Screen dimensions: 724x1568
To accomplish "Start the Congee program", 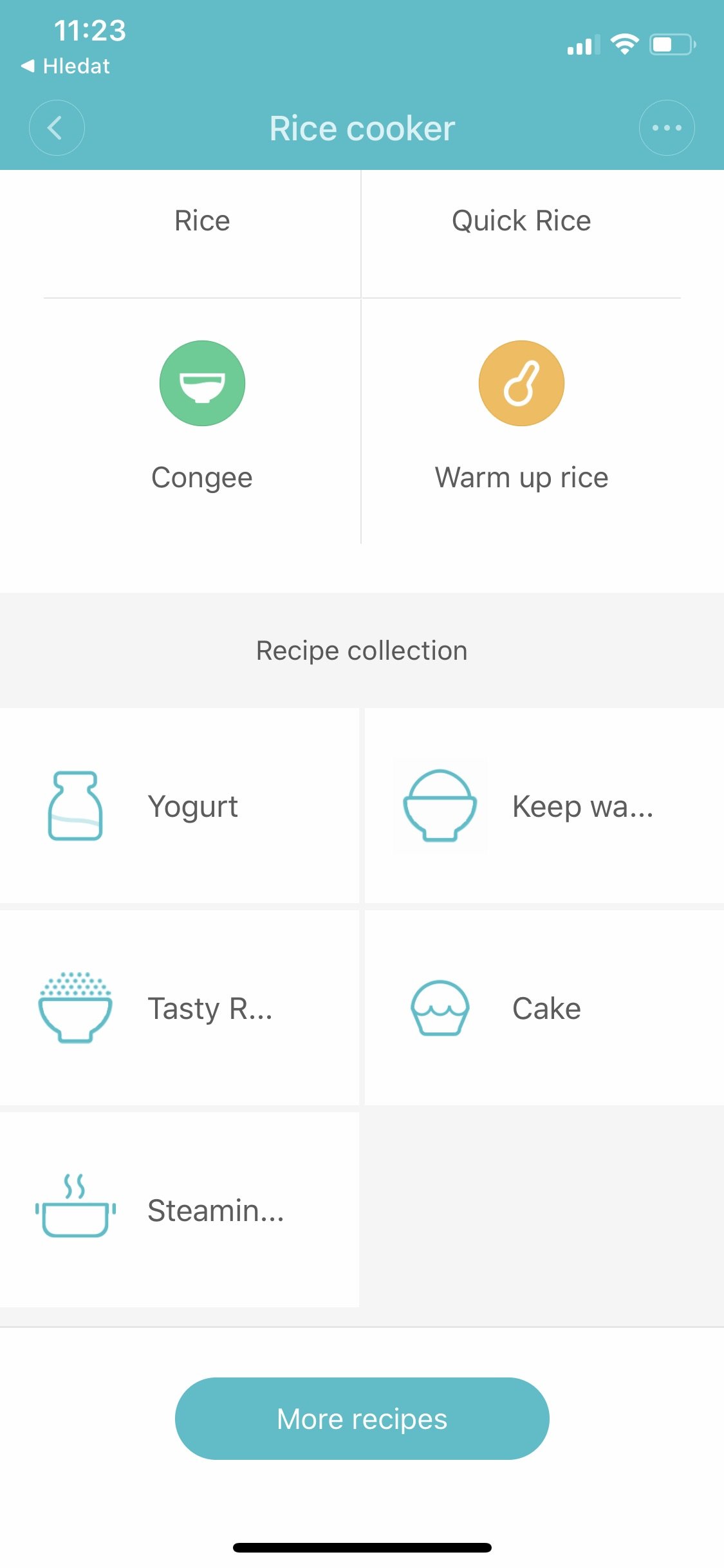I will pos(202,416).
